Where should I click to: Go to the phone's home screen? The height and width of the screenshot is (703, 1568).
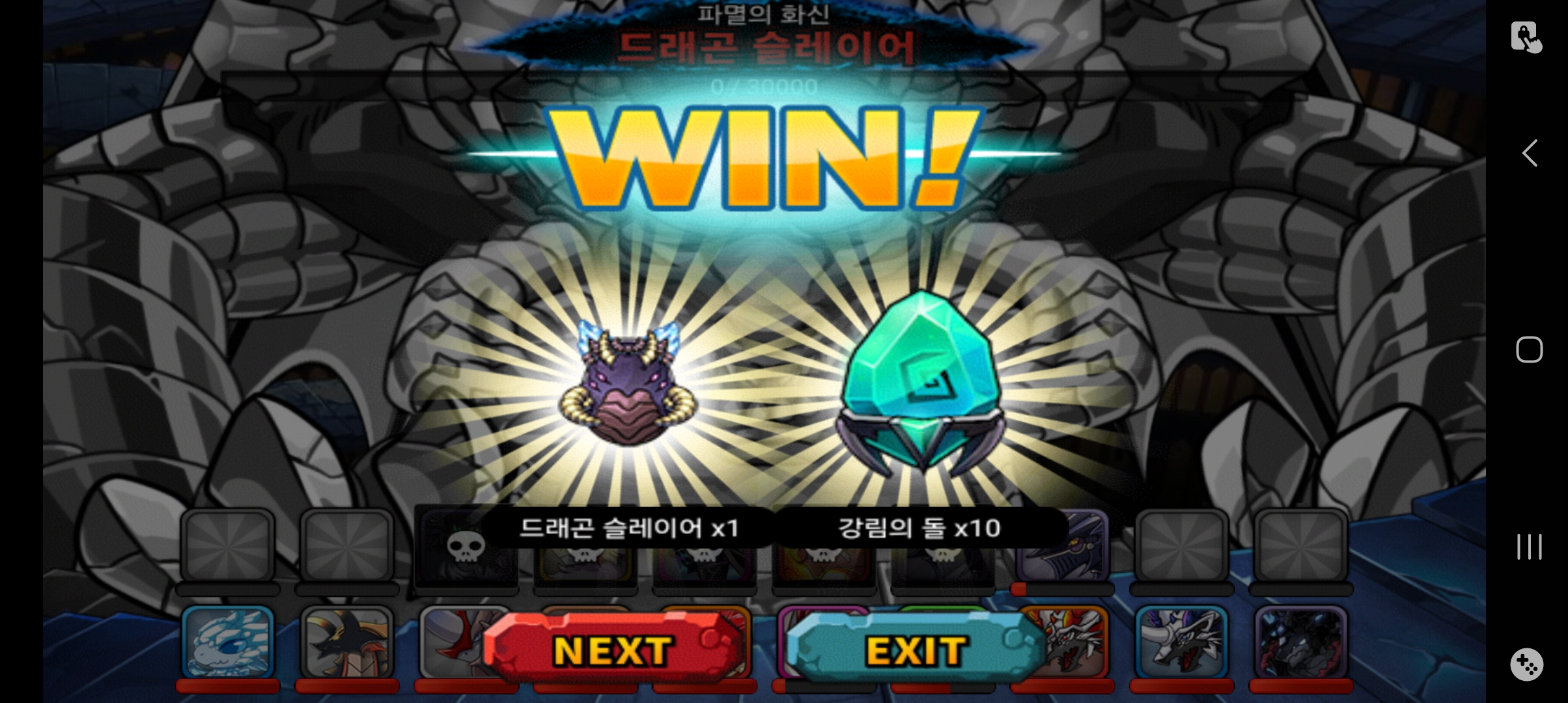(1529, 350)
